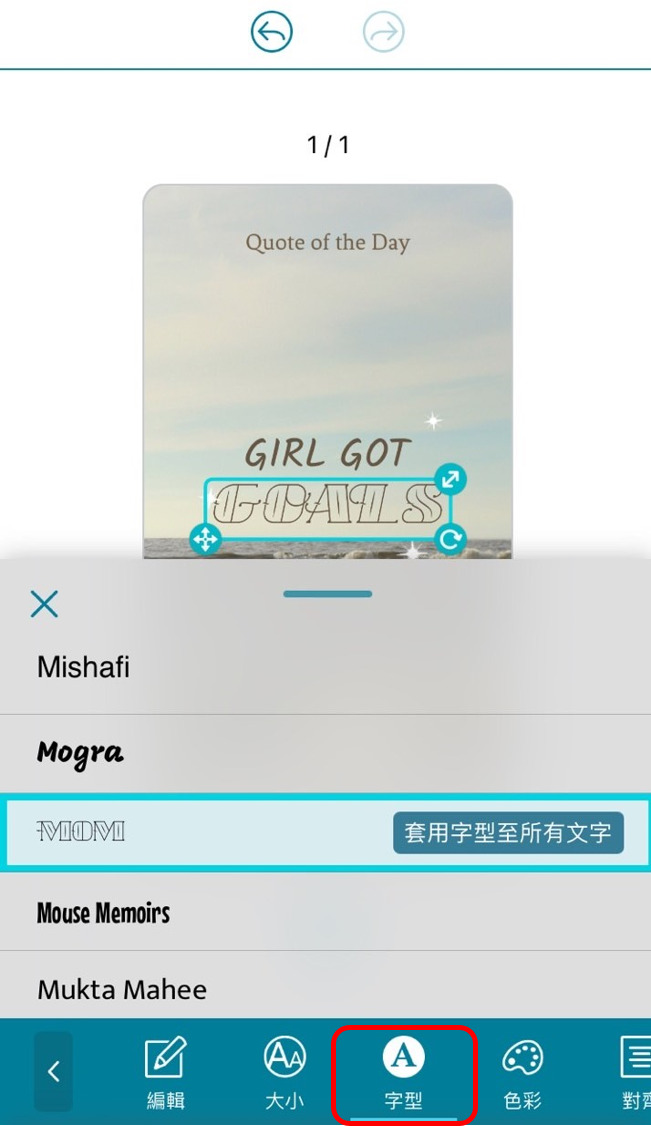This screenshot has height=1126, width=651.
Task: Tap the redo arrow
Action: click(383, 33)
